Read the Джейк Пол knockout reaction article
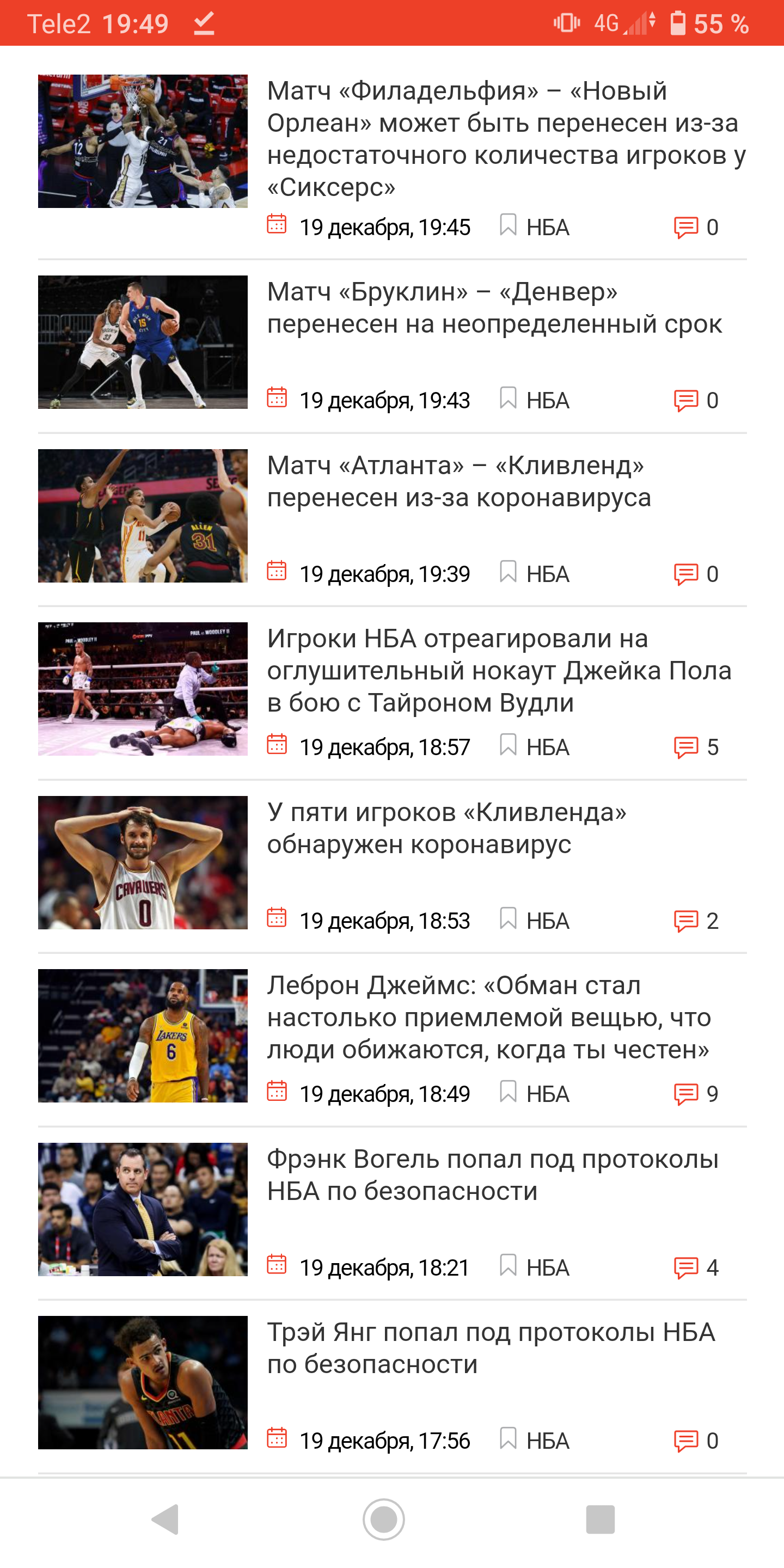Viewport: 784px width, 1568px height. 499,670
